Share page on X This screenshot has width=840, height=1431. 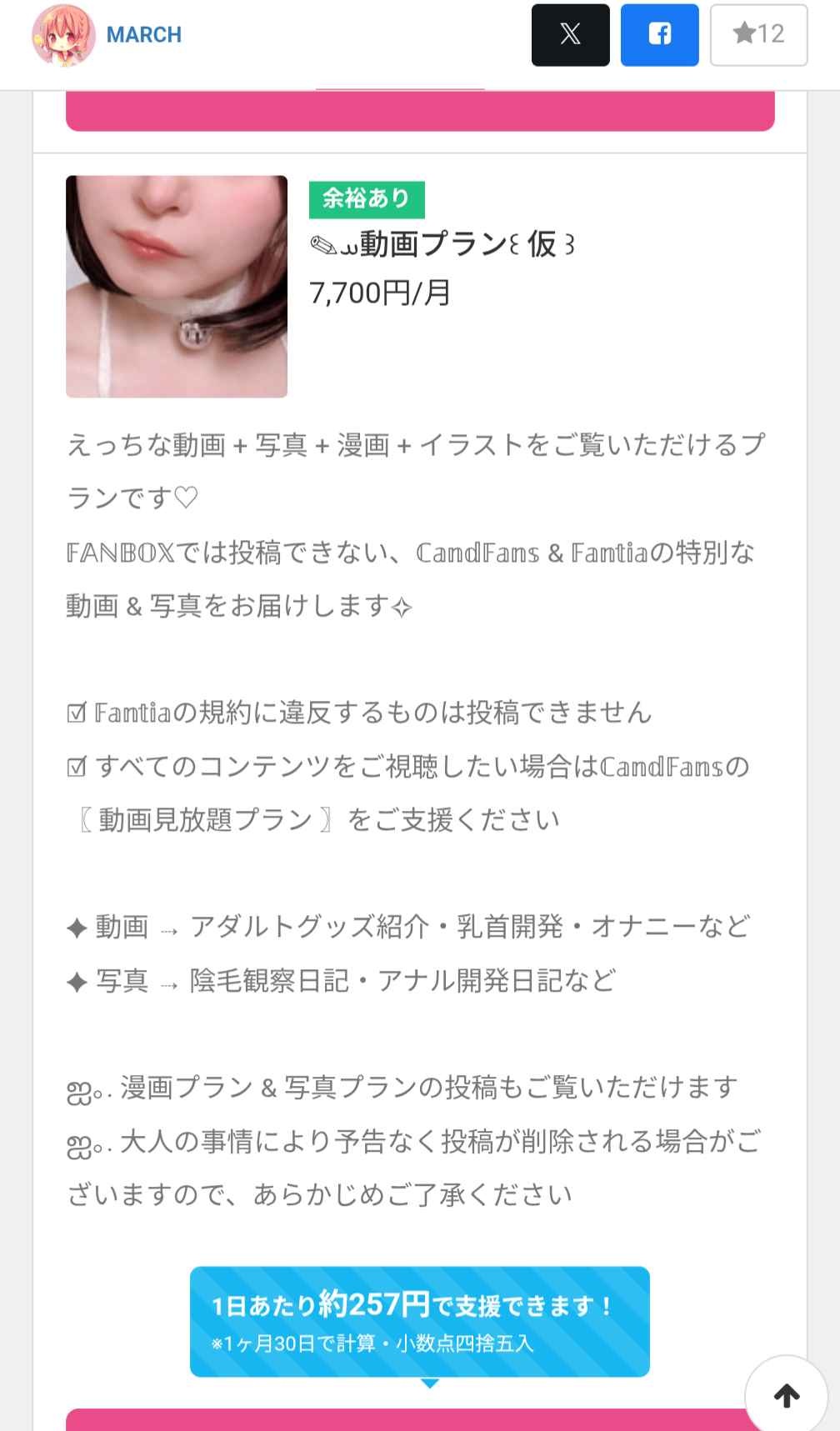571,35
